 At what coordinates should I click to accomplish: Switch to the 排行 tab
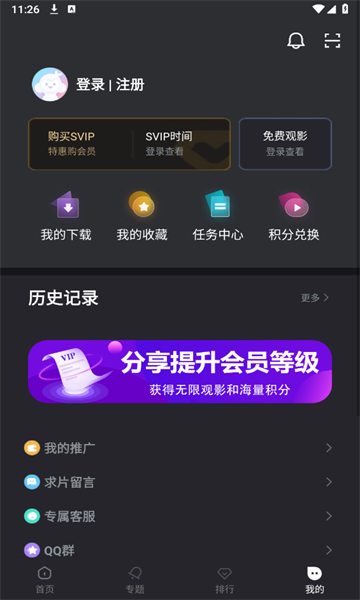pos(225,580)
